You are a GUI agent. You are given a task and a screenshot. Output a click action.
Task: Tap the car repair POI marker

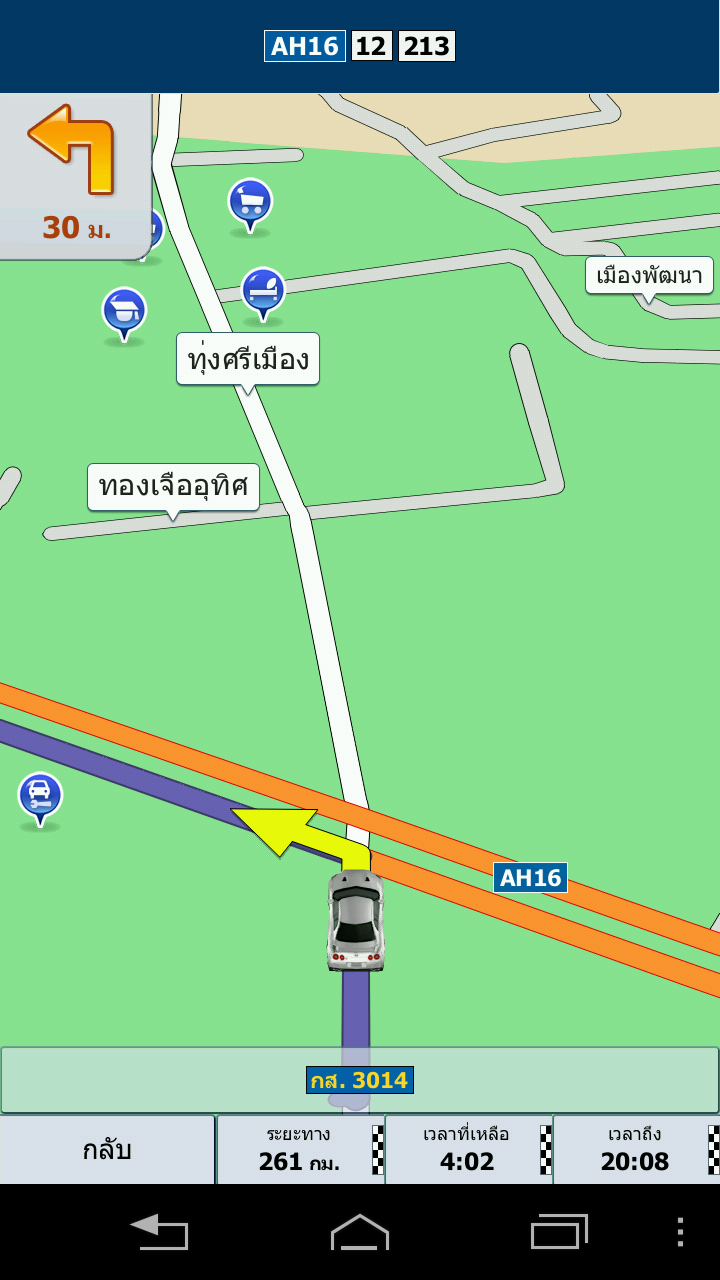click(40, 797)
